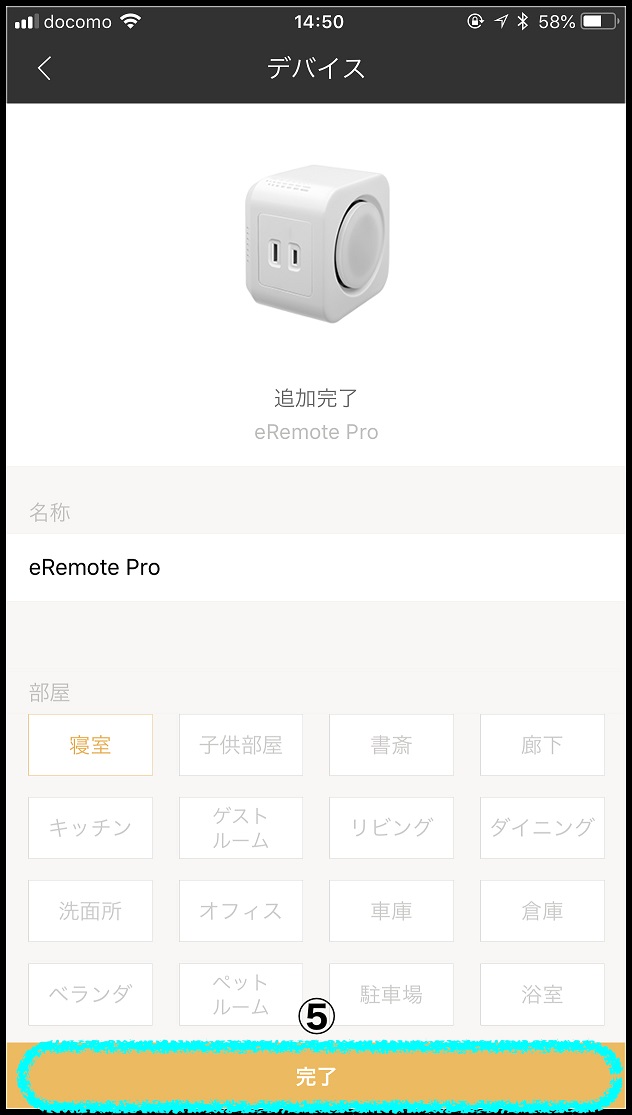The image size is (632, 1115).
Task: Tap the ダイニング room chip
Action: (542, 828)
